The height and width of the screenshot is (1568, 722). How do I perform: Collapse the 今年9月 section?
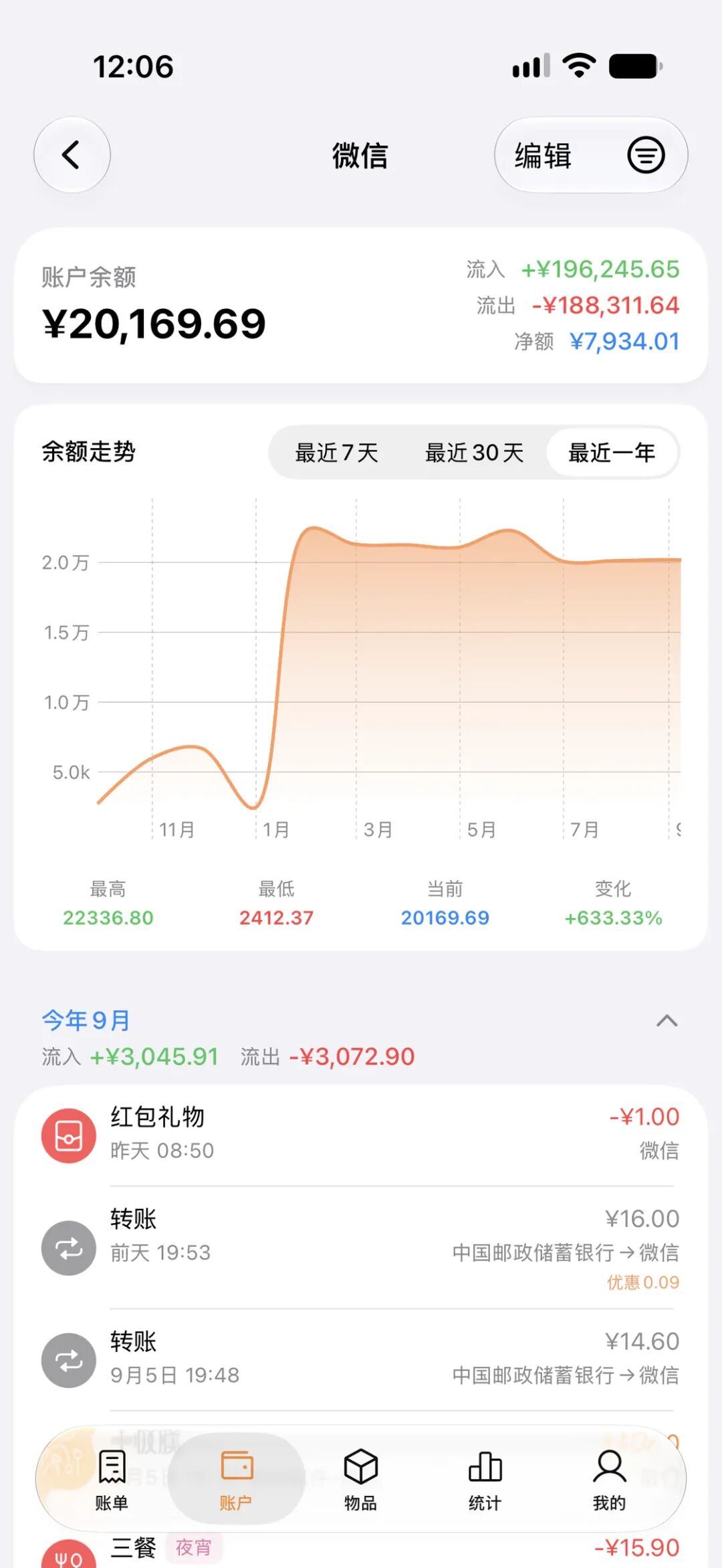click(x=667, y=1021)
